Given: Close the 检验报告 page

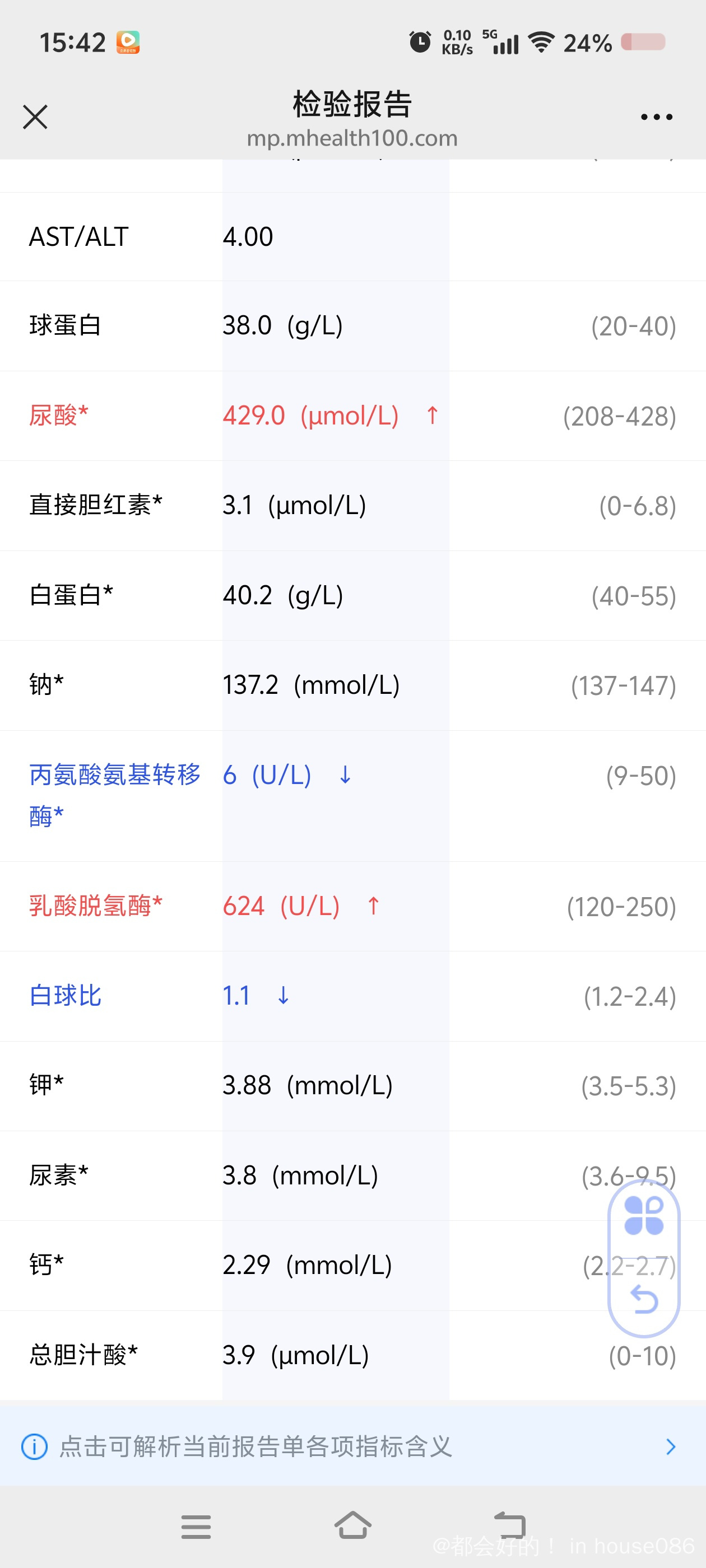Looking at the screenshot, I should coord(35,117).
